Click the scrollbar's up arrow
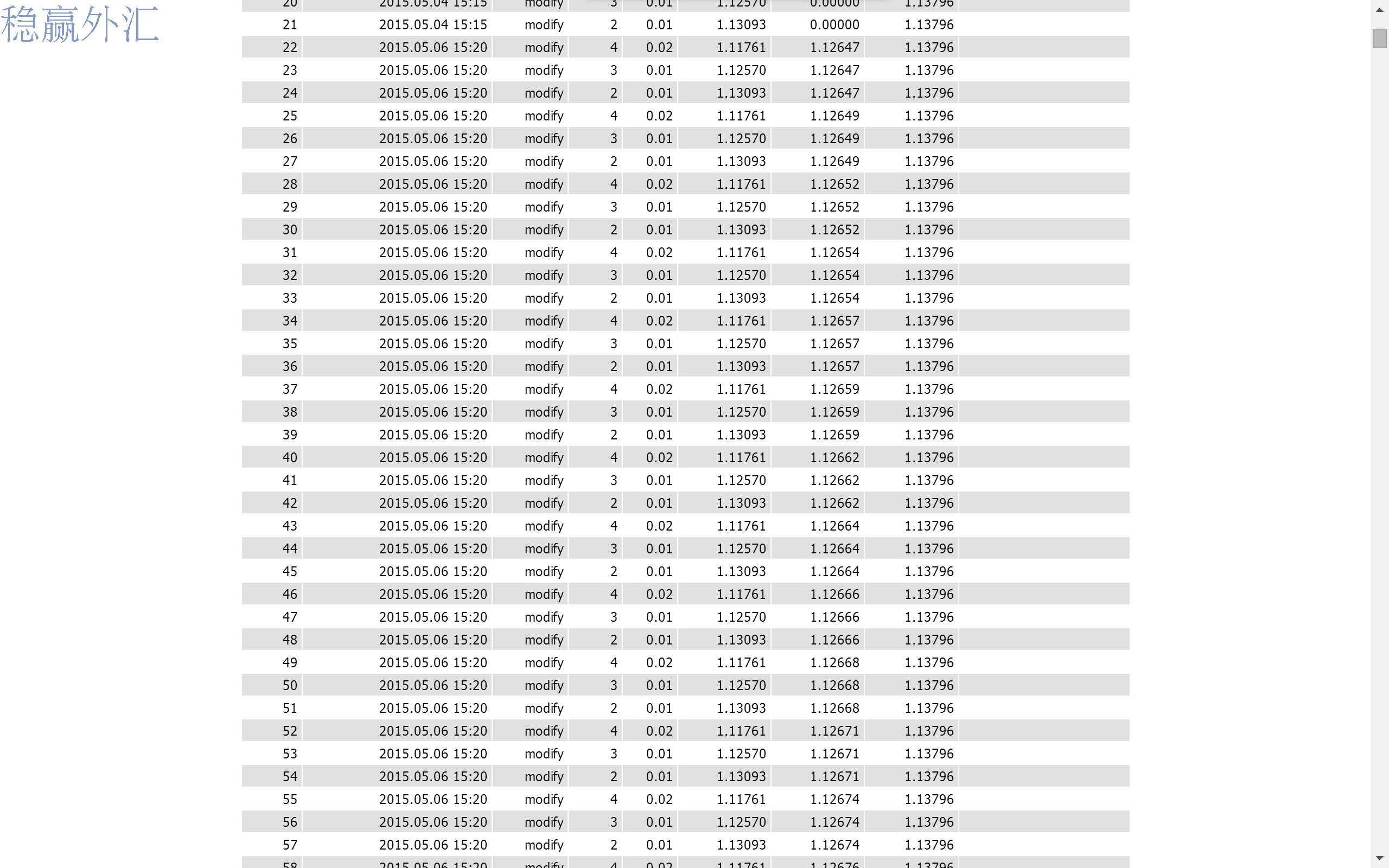The width and height of the screenshot is (1389, 868). (1379, 10)
